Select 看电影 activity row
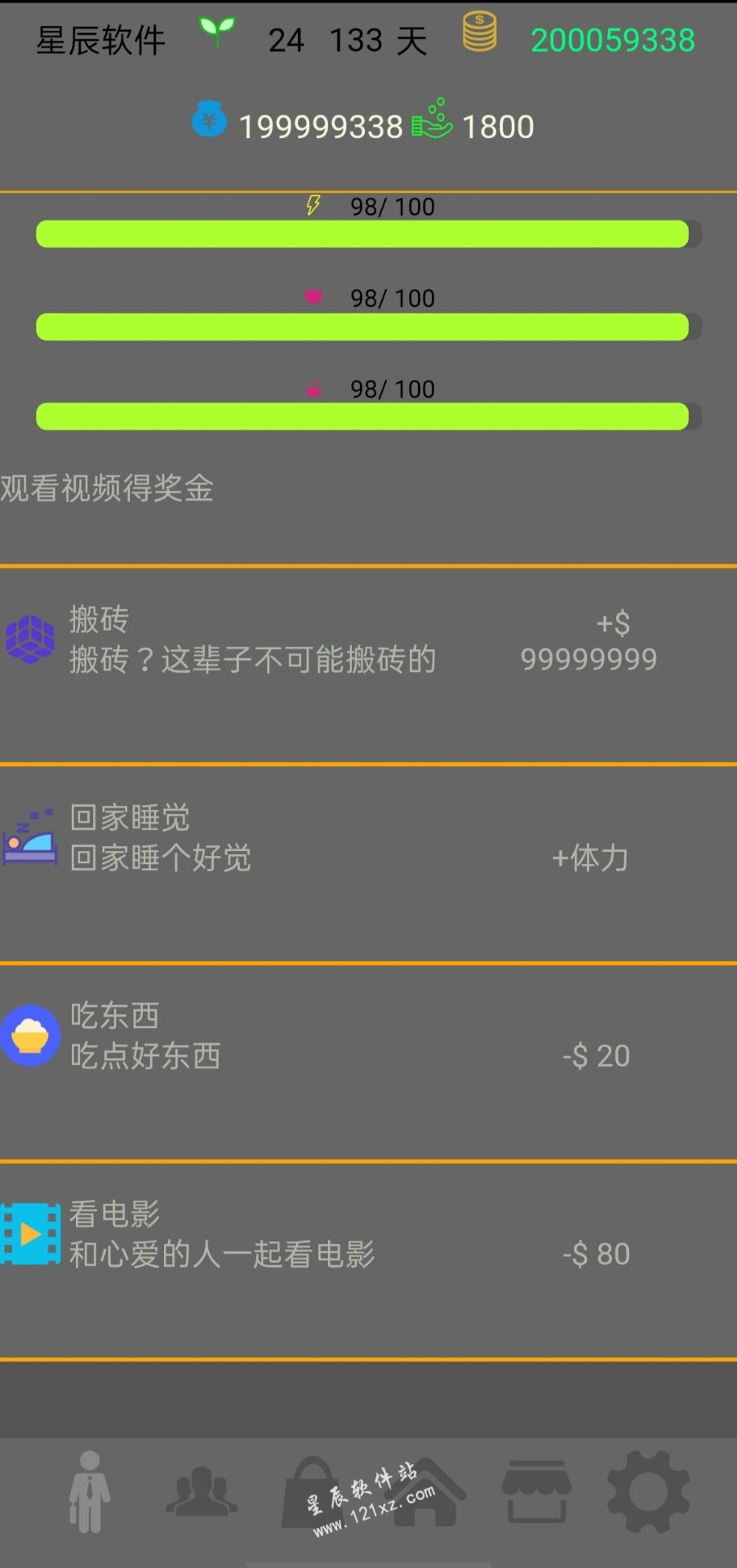This screenshot has width=737, height=1568. pos(367,1236)
